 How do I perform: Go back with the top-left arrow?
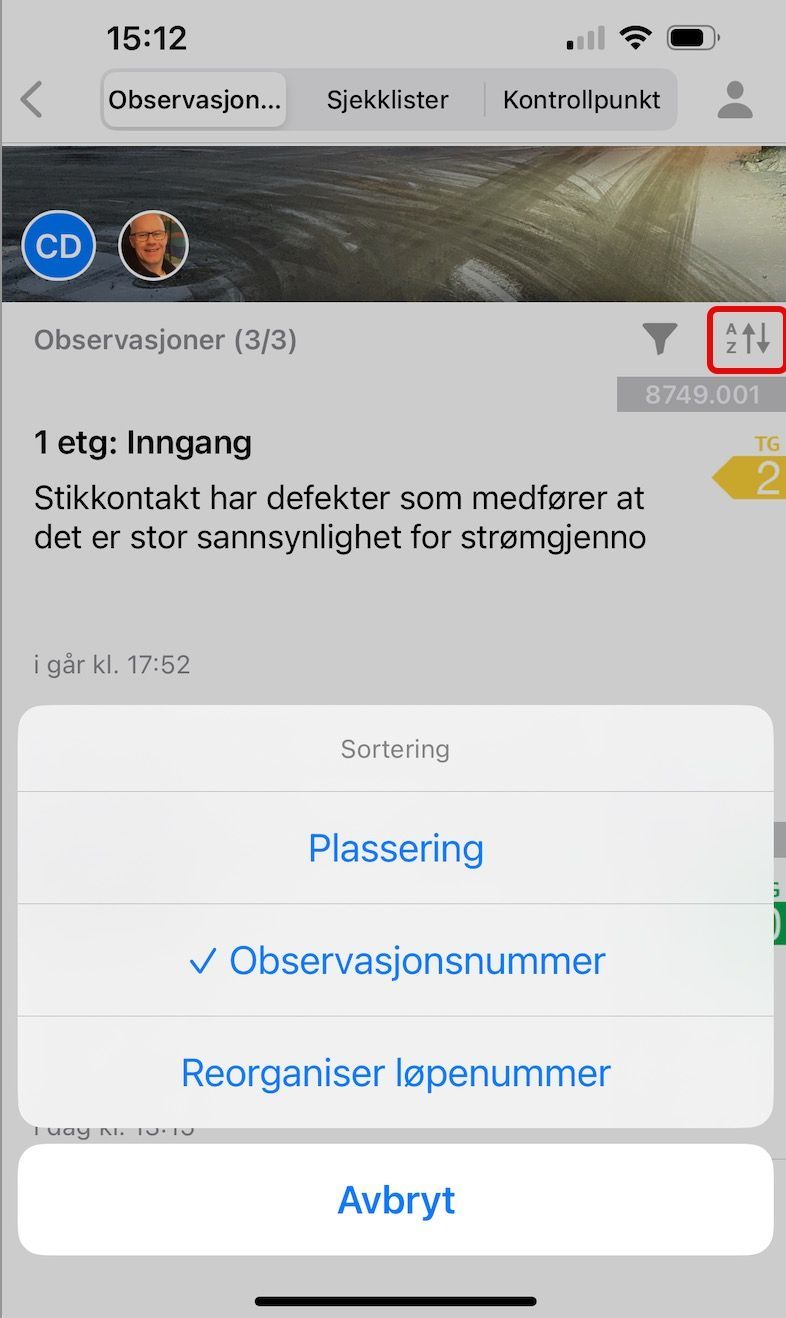click(33, 100)
